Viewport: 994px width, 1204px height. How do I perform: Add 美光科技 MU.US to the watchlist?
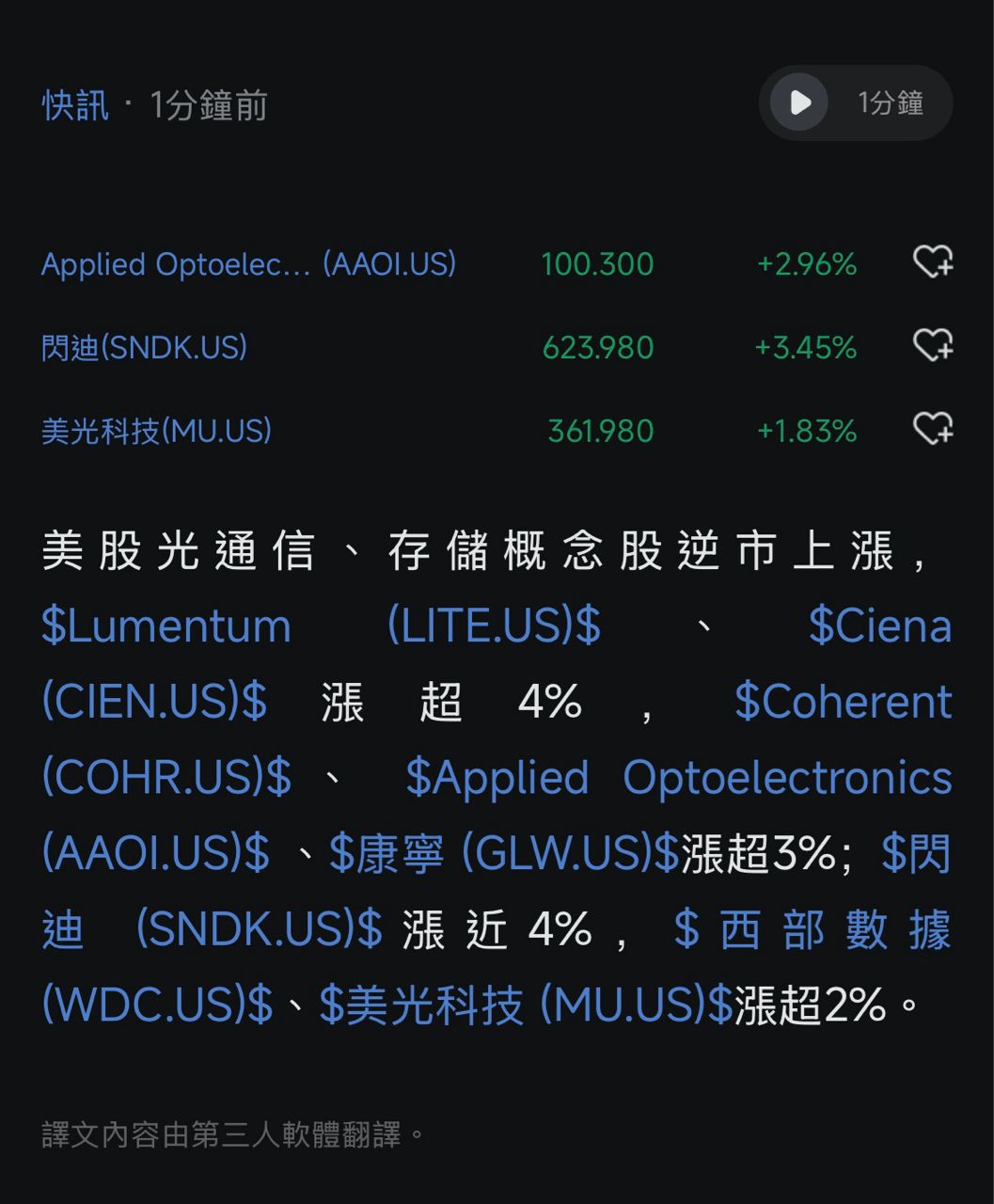click(x=933, y=429)
